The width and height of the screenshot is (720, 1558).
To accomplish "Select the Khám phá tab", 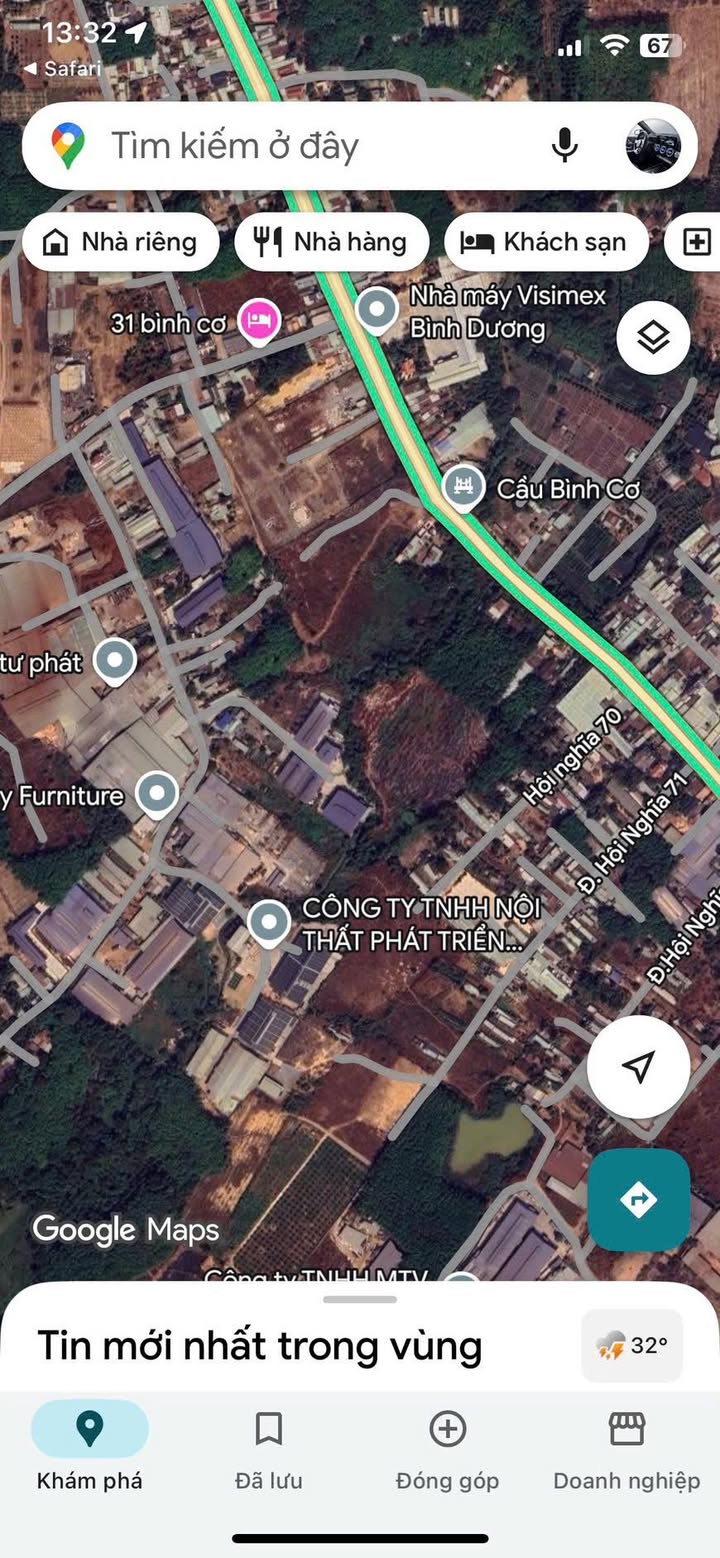I will click(x=90, y=1449).
